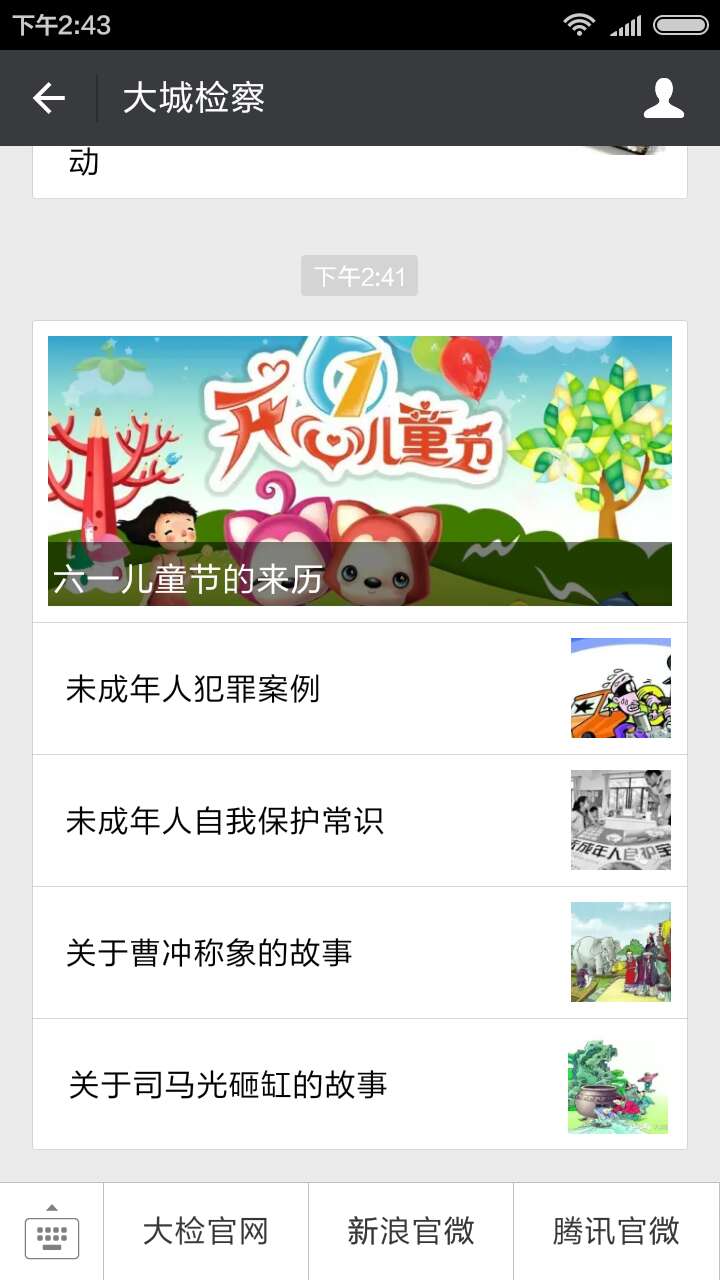Open 关于司马光砸缸的故事 article

(360, 1084)
